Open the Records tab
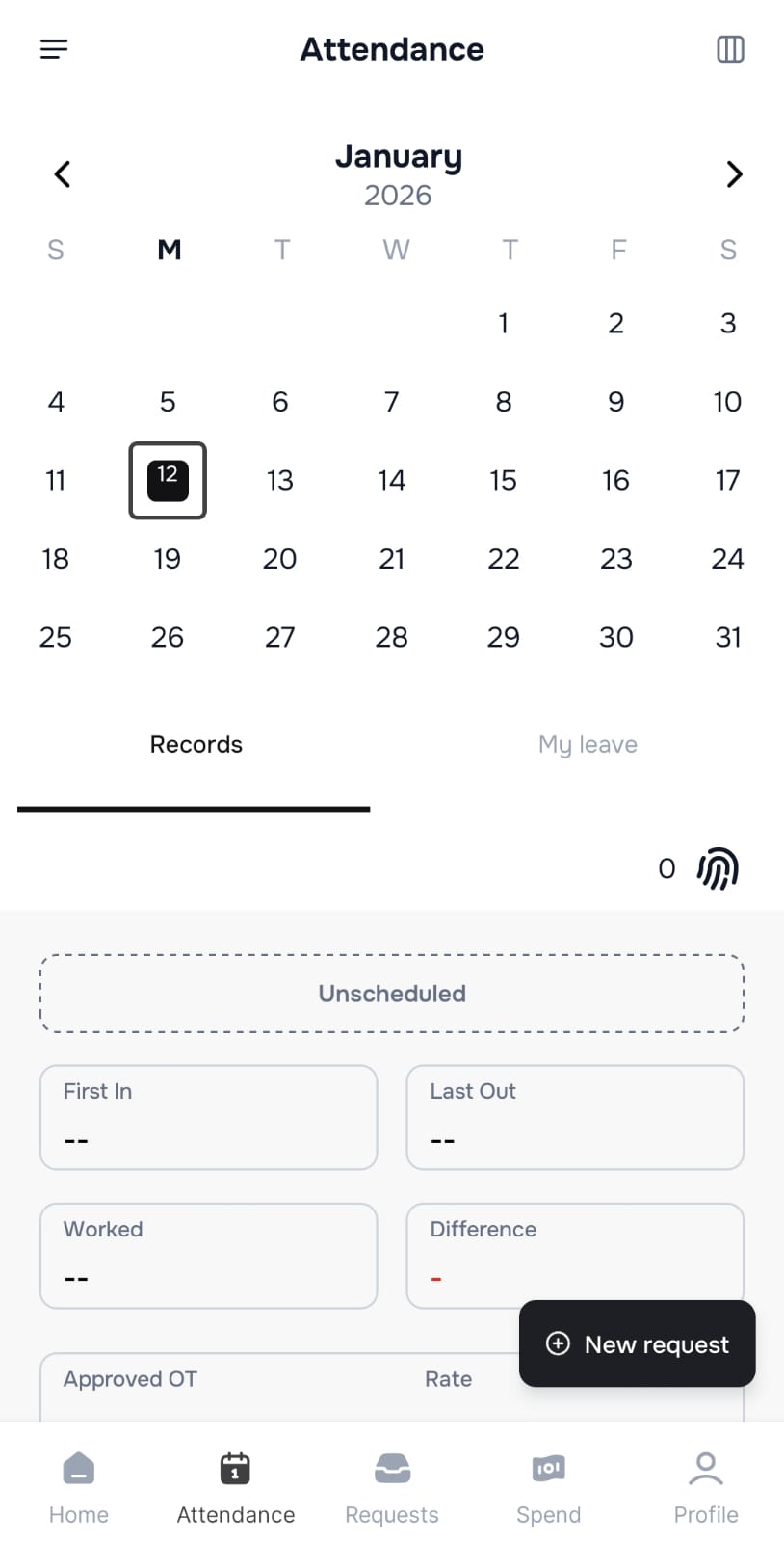This screenshot has height=1542, width=784. [x=196, y=745]
